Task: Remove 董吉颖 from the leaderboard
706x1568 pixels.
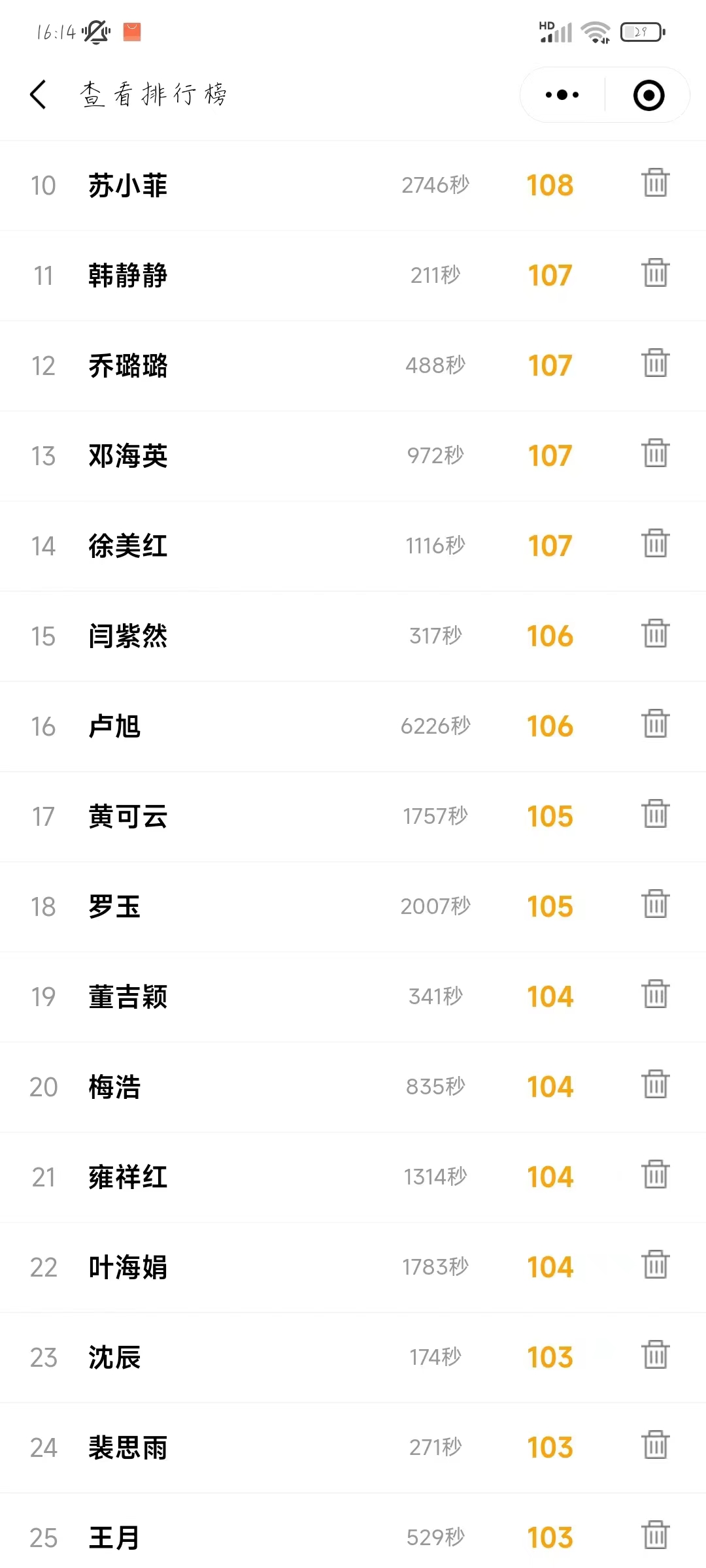Action: (x=656, y=994)
